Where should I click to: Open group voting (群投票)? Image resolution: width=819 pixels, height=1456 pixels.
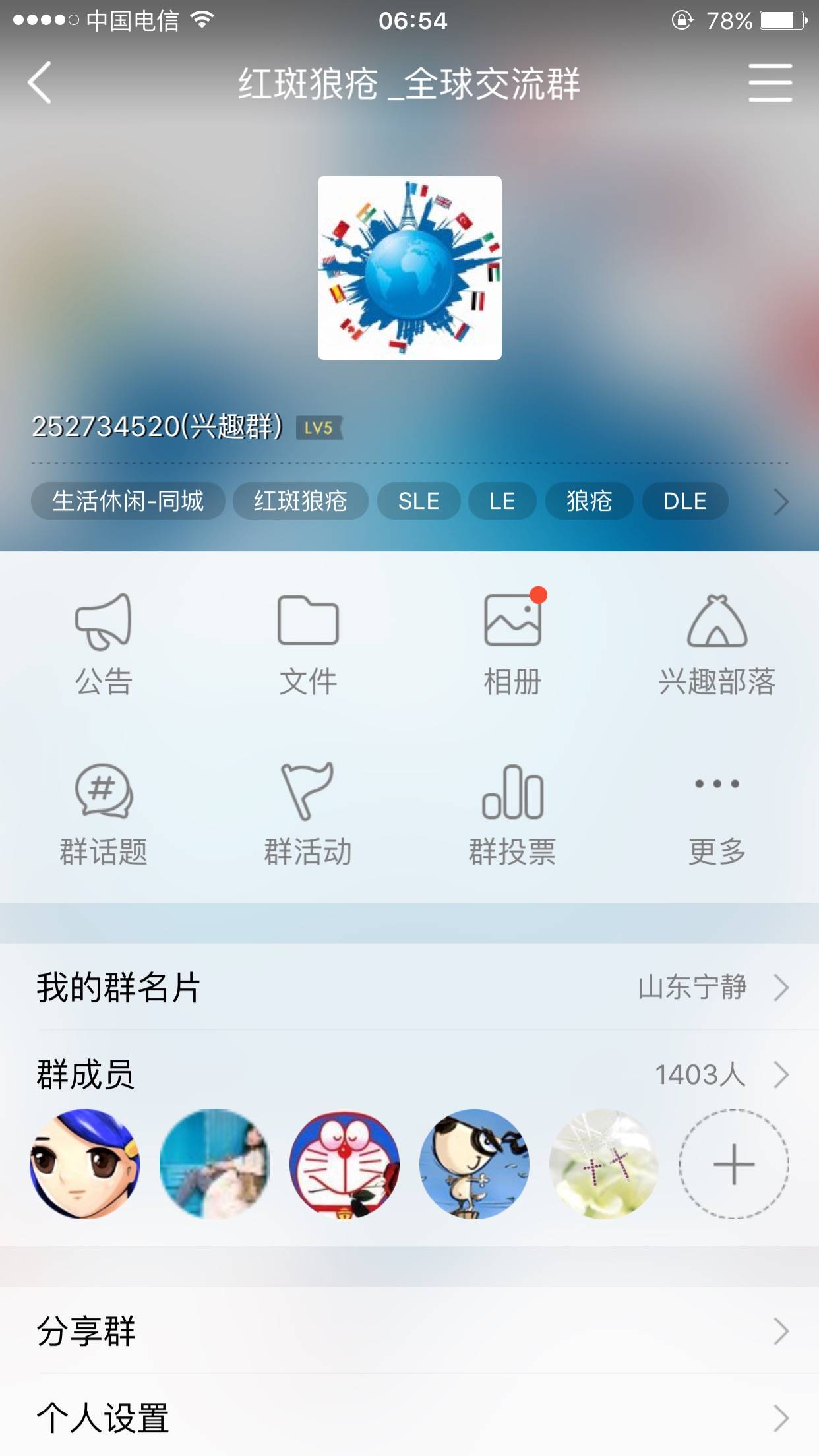[x=512, y=814]
